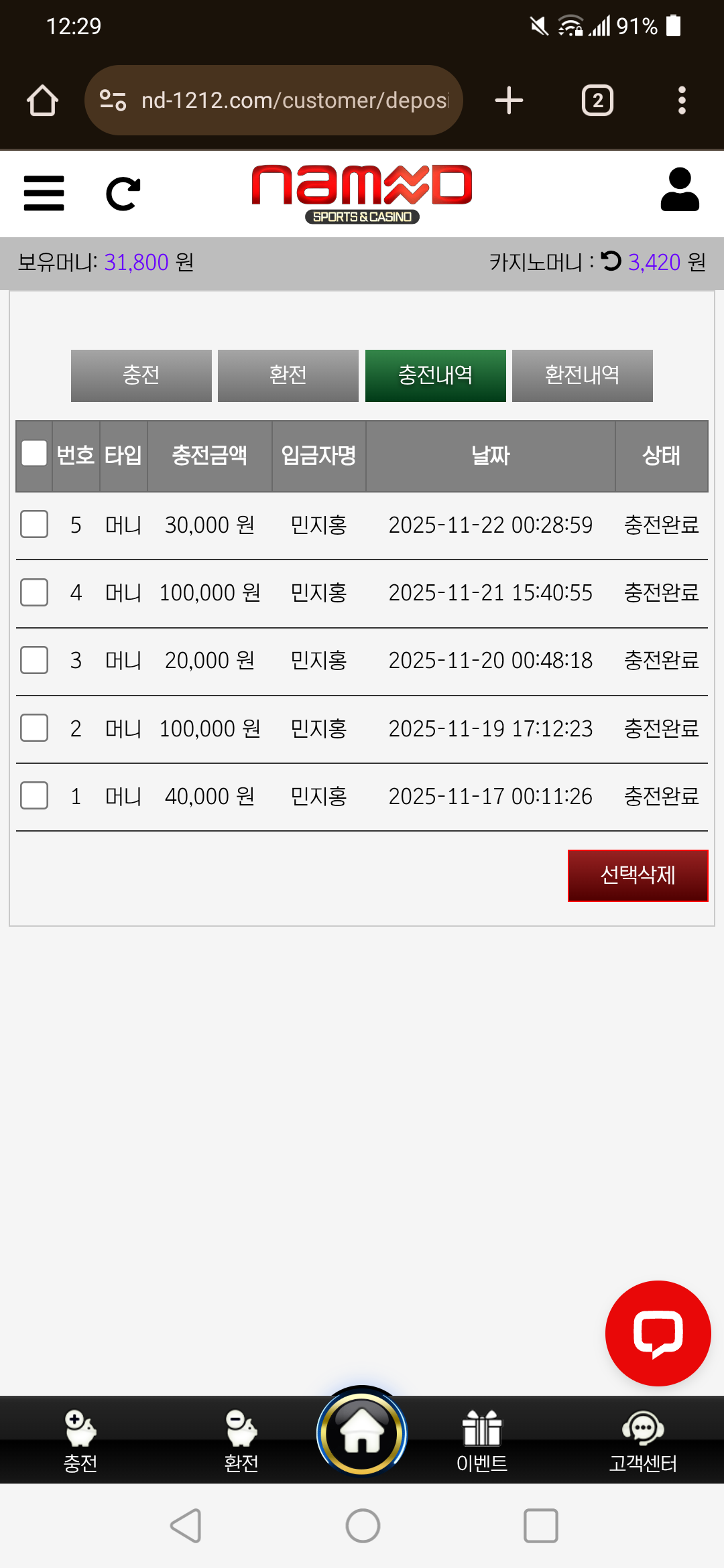
Task: Reload the page with the refresh icon
Action: point(123,194)
